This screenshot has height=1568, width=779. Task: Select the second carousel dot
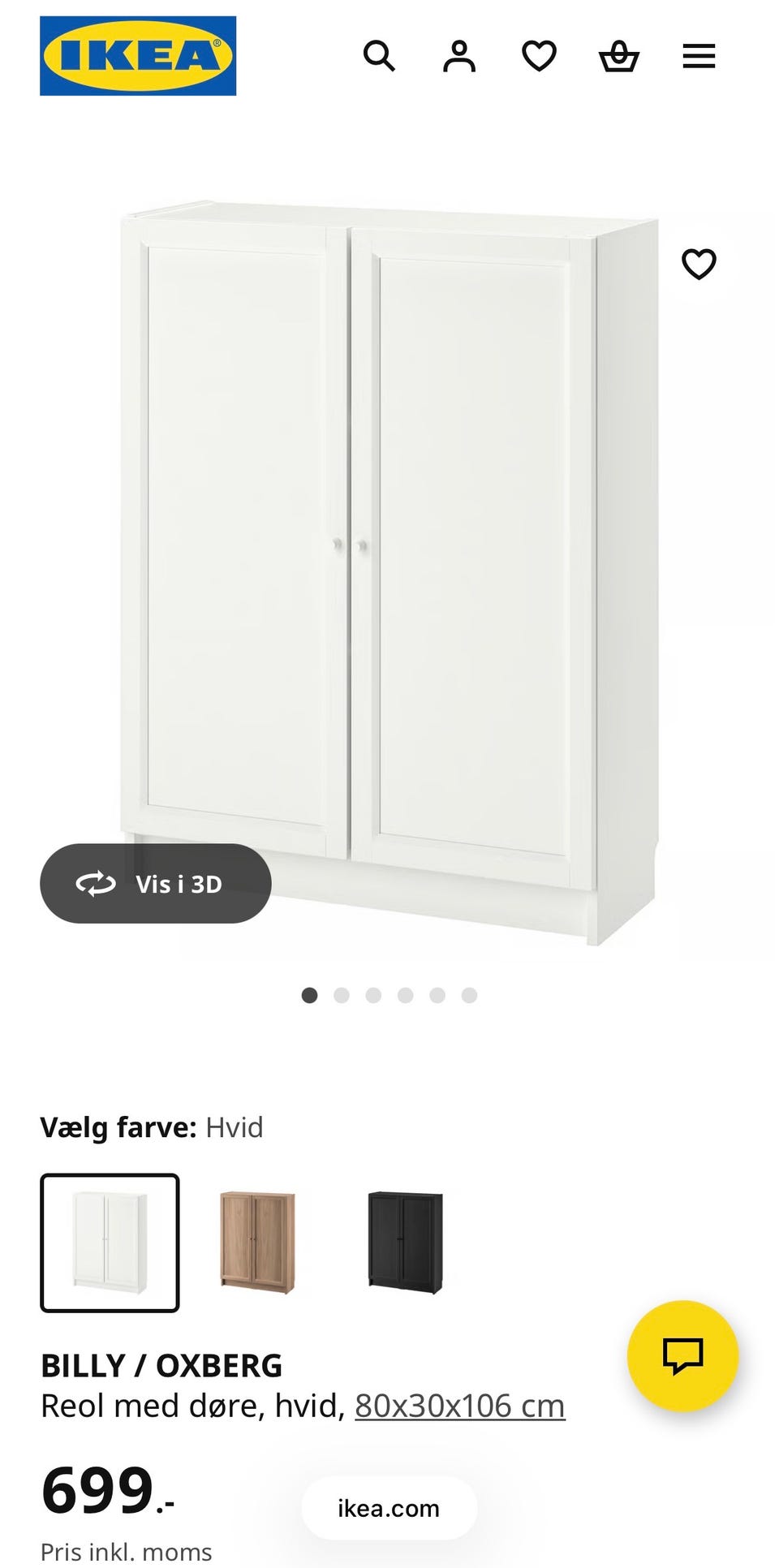pos(342,996)
